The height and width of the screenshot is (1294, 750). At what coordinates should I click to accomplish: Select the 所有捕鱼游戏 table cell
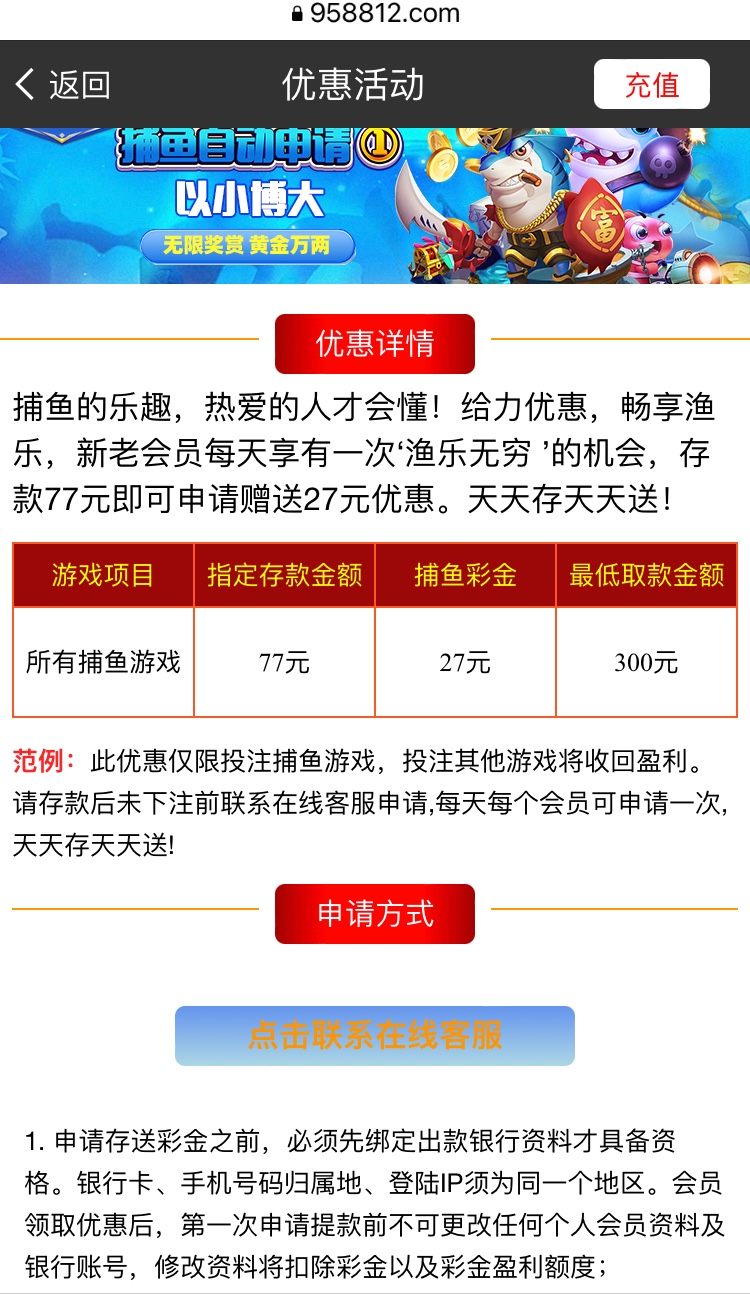click(102, 661)
